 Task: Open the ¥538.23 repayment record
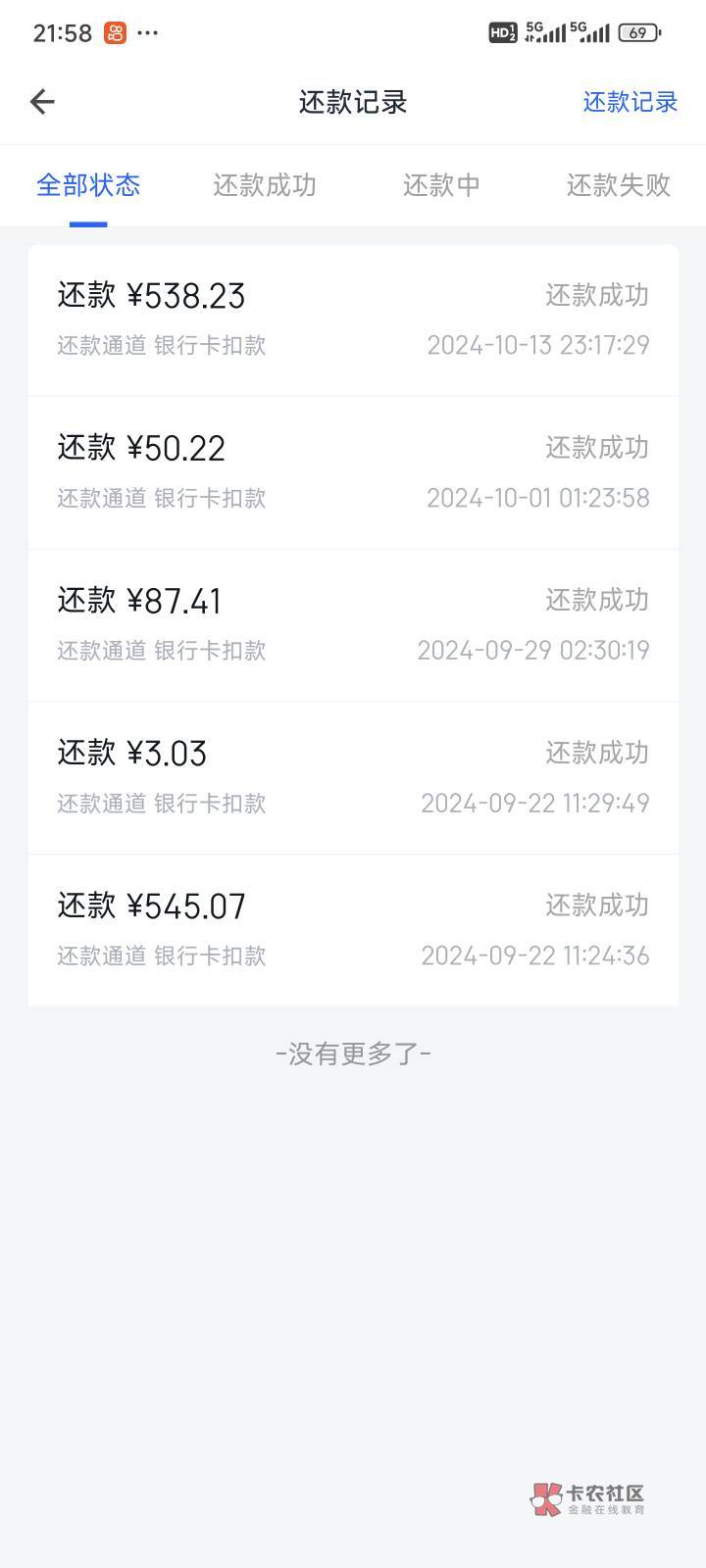pyautogui.click(x=353, y=319)
